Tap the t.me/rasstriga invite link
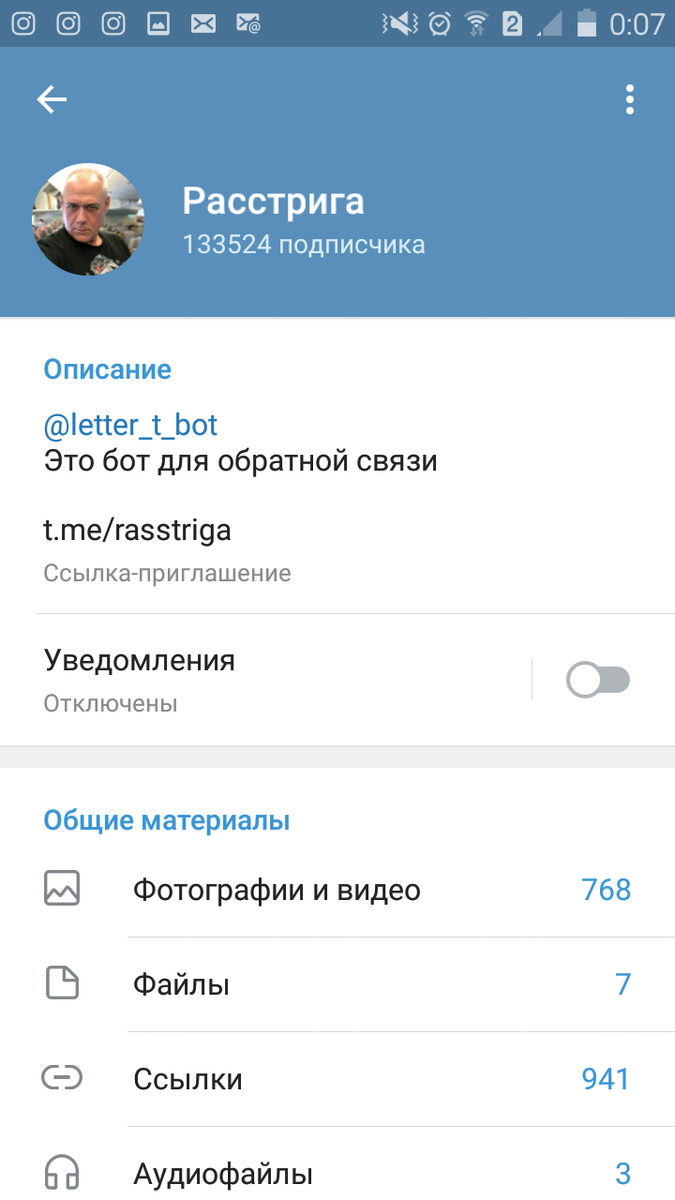 [138, 530]
